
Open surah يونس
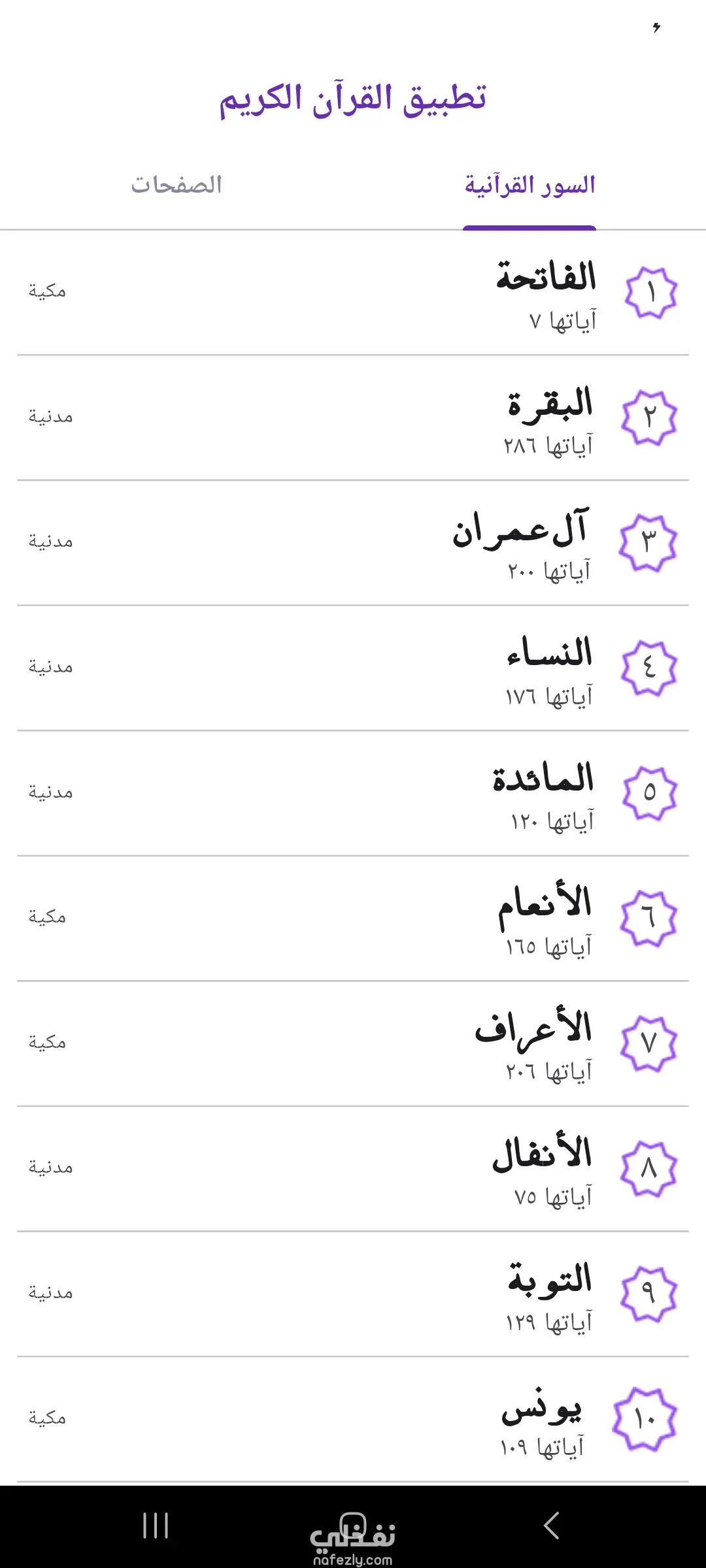click(541, 1406)
